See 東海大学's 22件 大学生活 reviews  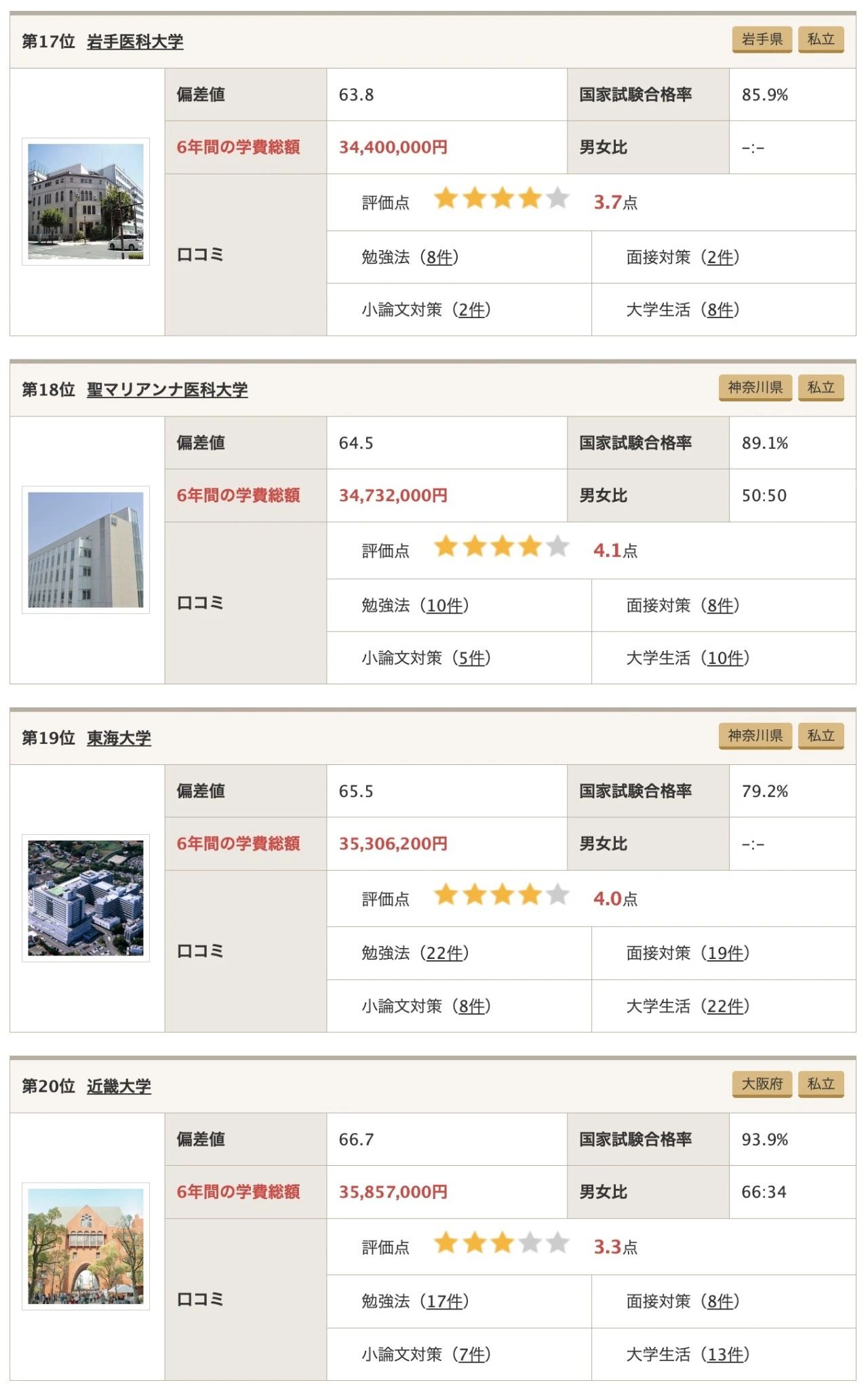726,1006
